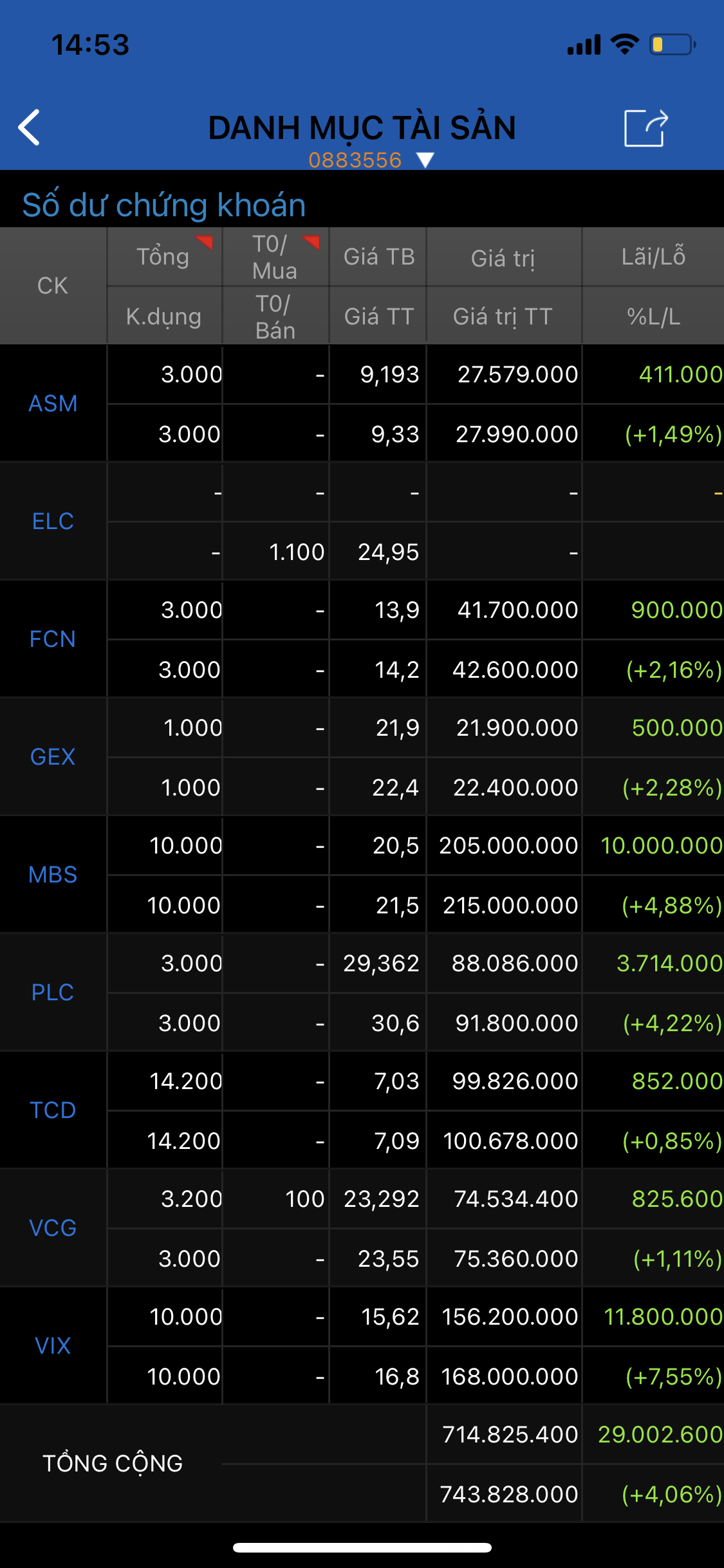724x1568 pixels.
Task: Select the FCN stock ticker
Action: 53,639
